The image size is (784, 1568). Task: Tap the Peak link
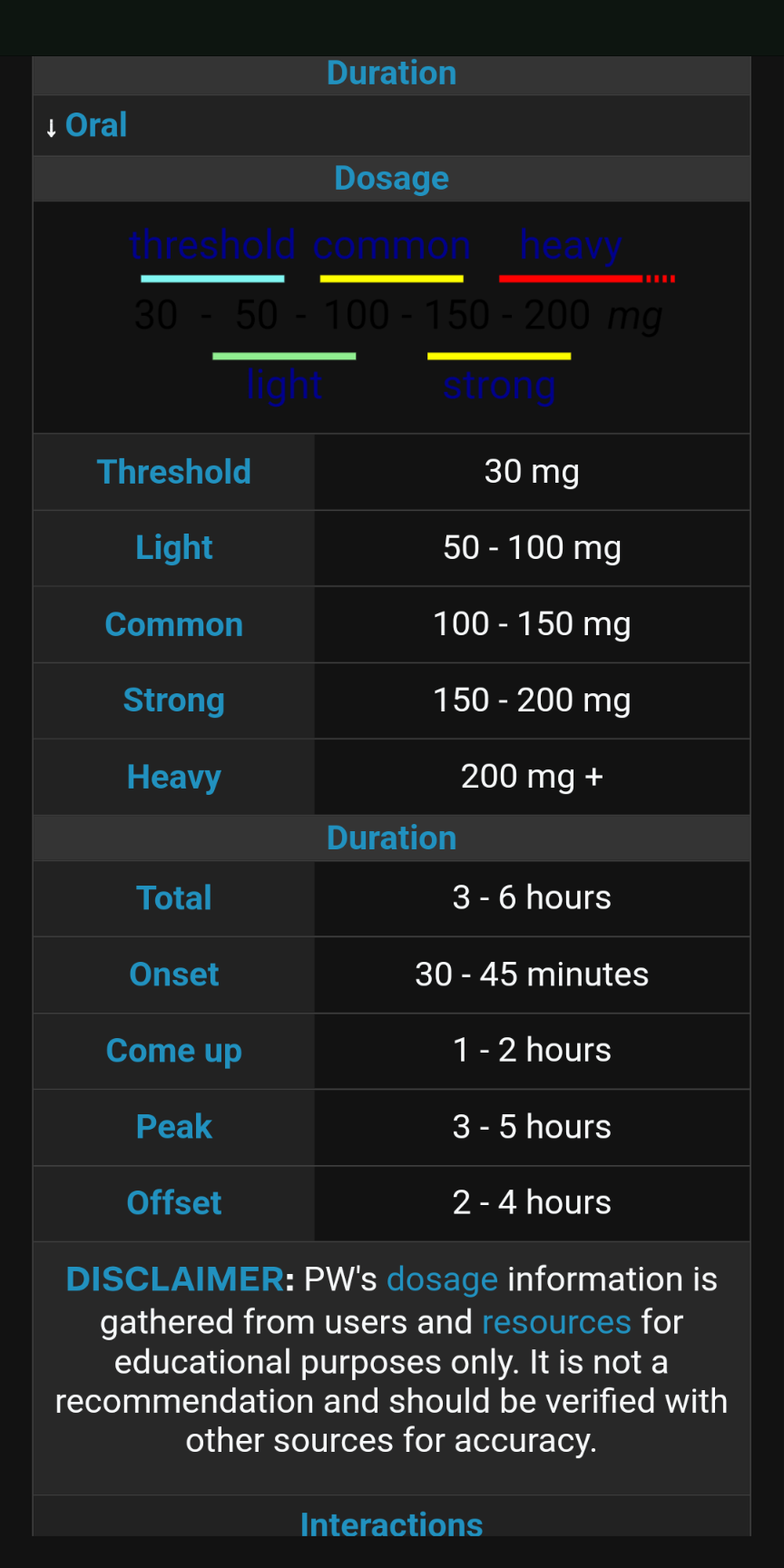pos(173,1127)
